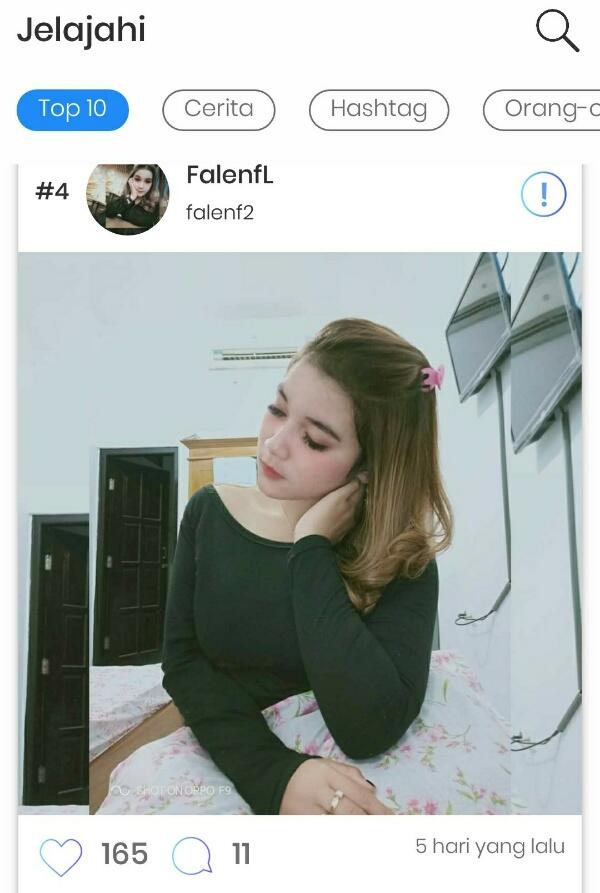Open the FalenfL username link
This screenshot has height=893, width=600.
[x=229, y=176]
